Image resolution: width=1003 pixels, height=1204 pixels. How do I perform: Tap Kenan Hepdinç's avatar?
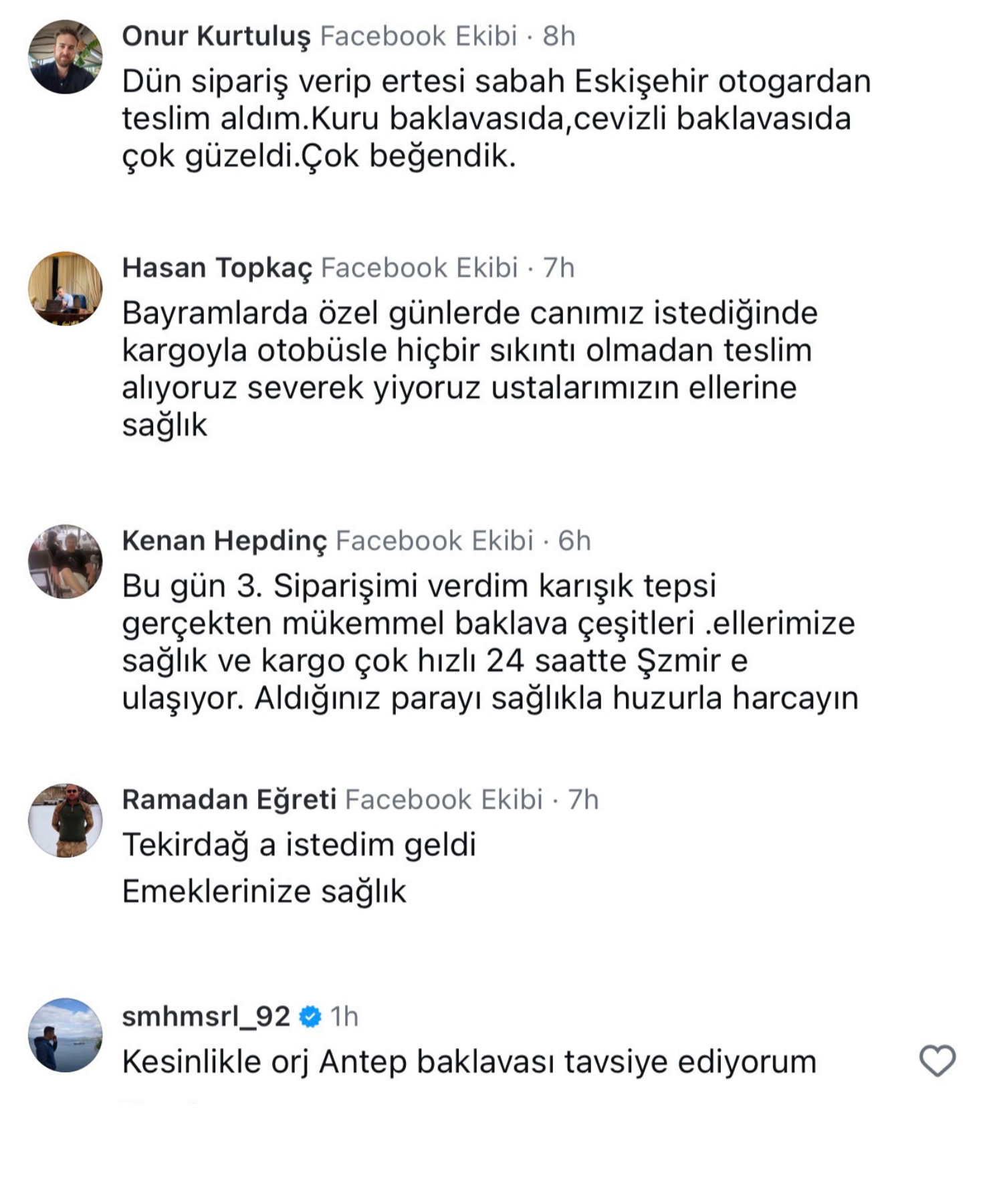pos(66,562)
